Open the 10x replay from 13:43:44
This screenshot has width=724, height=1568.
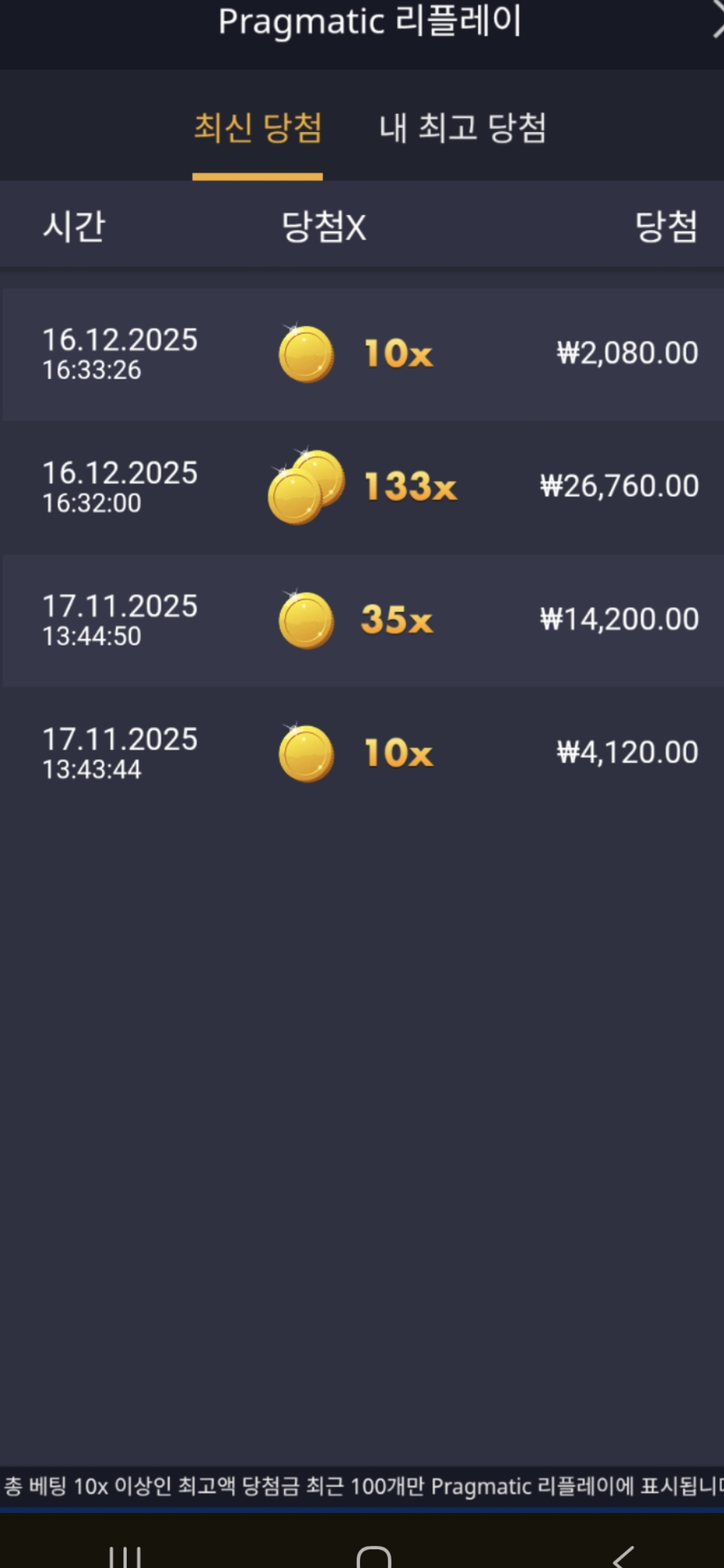coord(362,753)
